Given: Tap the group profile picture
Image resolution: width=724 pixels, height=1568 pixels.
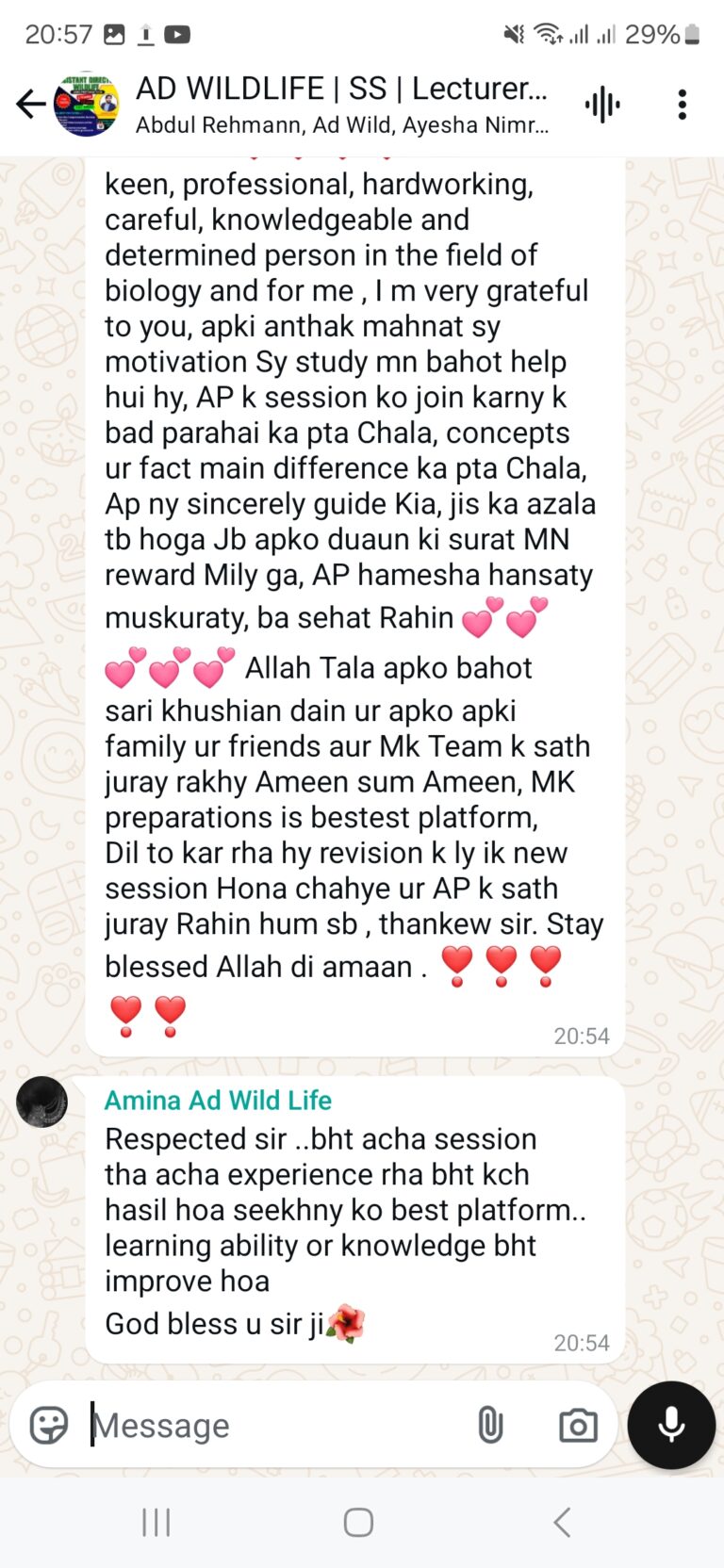Looking at the screenshot, I should click(x=86, y=105).
